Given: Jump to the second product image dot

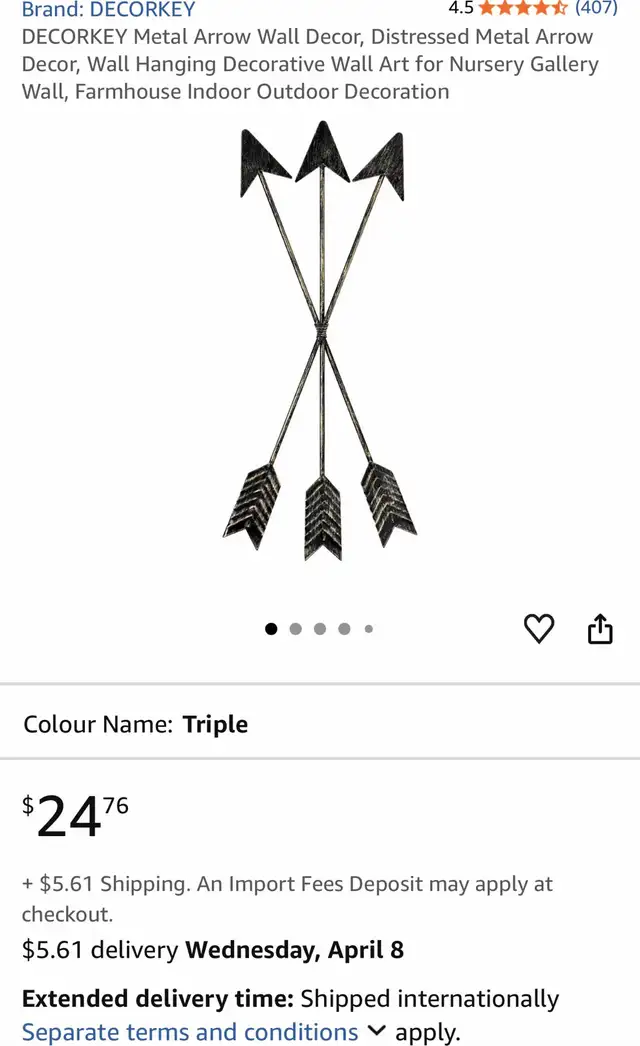Looking at the screenshot, I should tap(296, 629).
